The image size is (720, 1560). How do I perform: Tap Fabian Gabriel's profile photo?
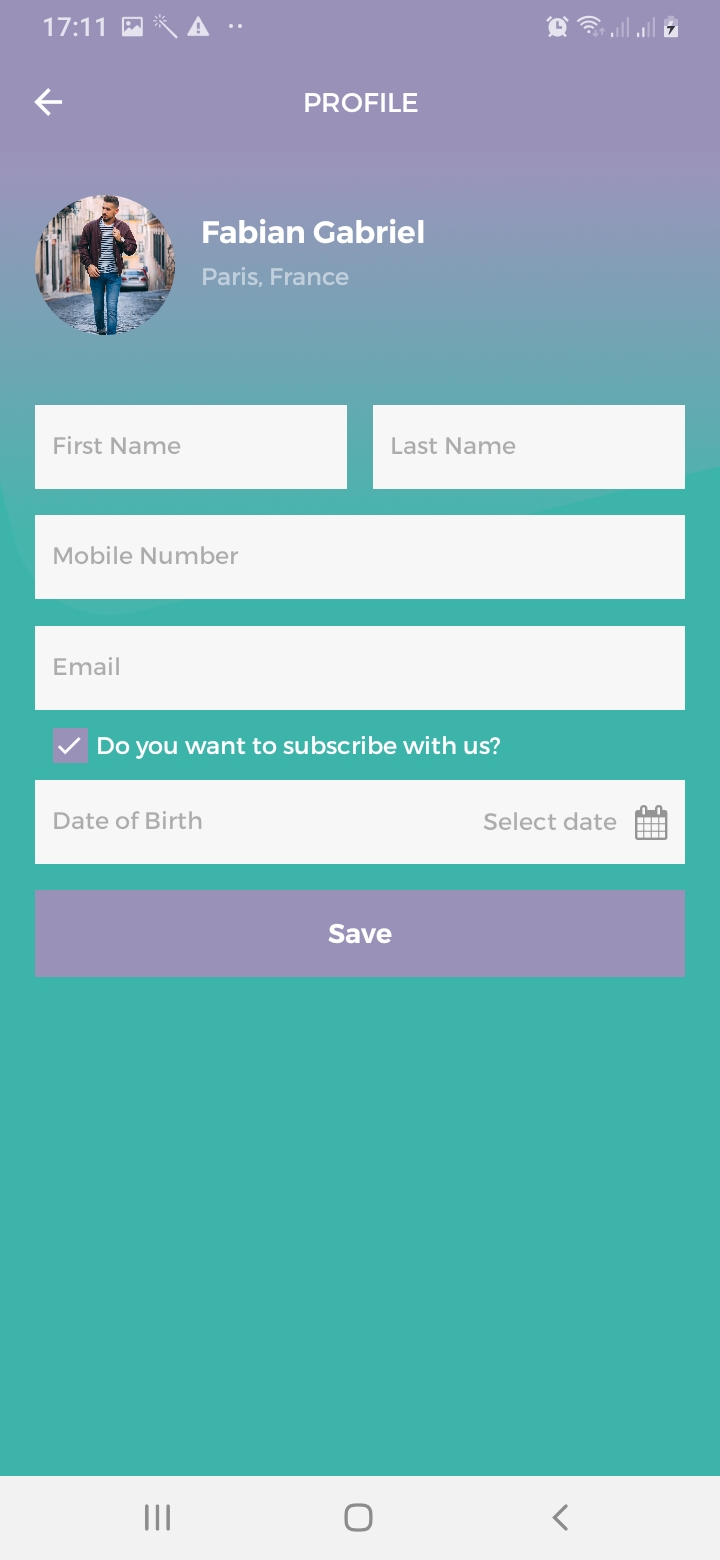click(x=105, y=265)
